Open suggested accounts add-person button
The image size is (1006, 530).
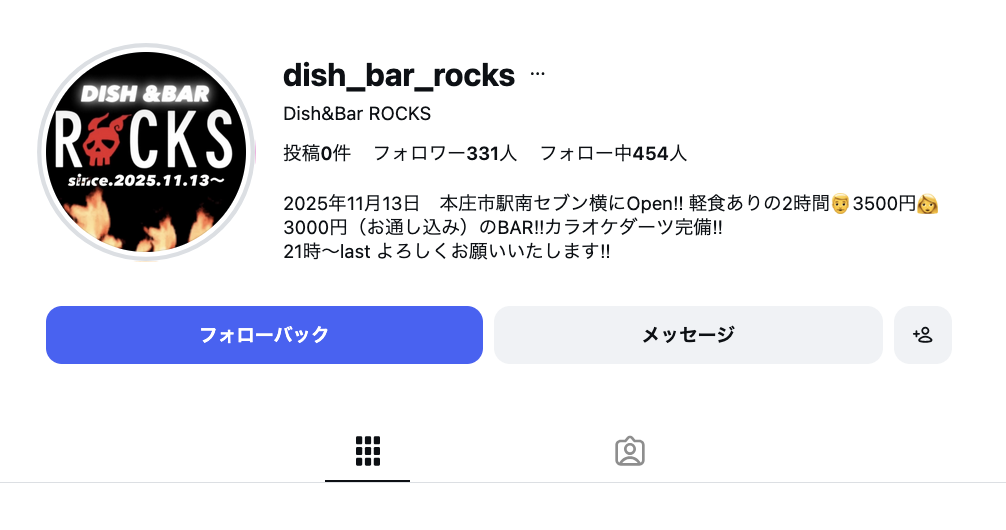[x=922, y=335]
